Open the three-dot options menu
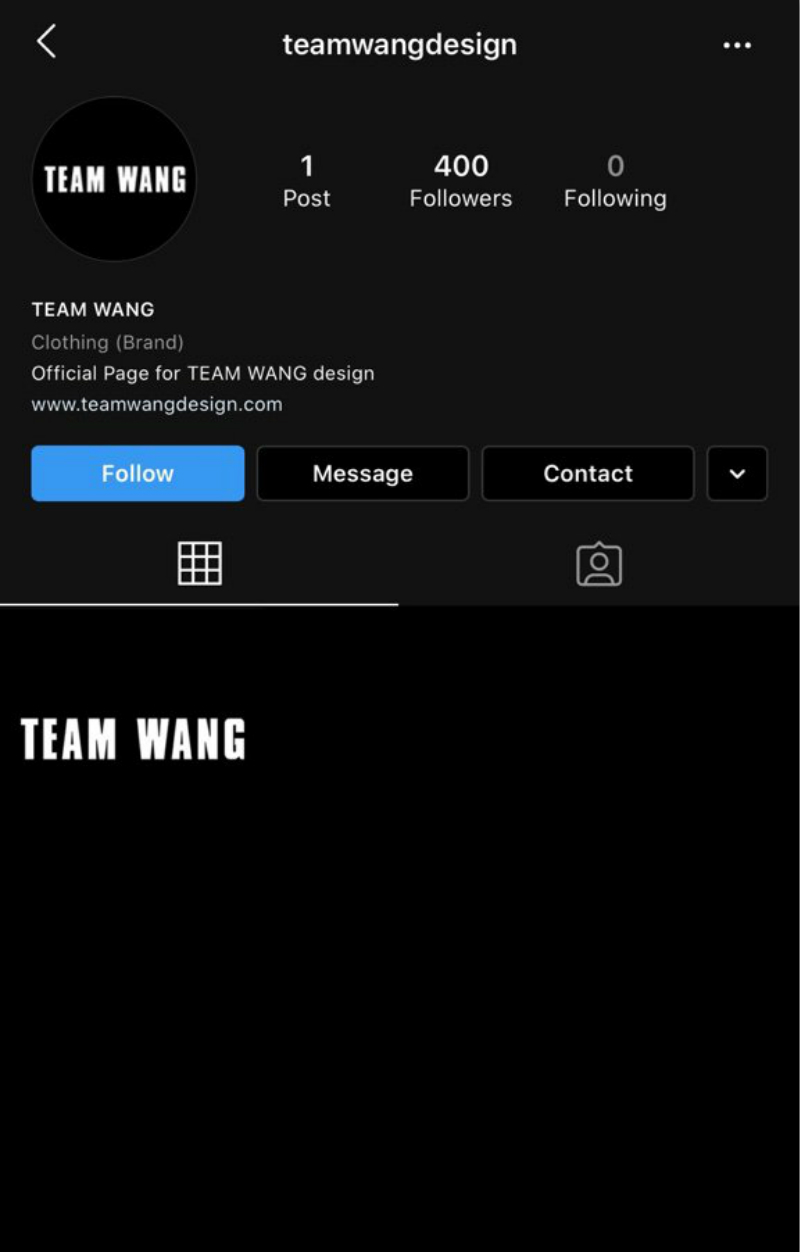This screenshot has width=800, height=1252. [737, 45]
